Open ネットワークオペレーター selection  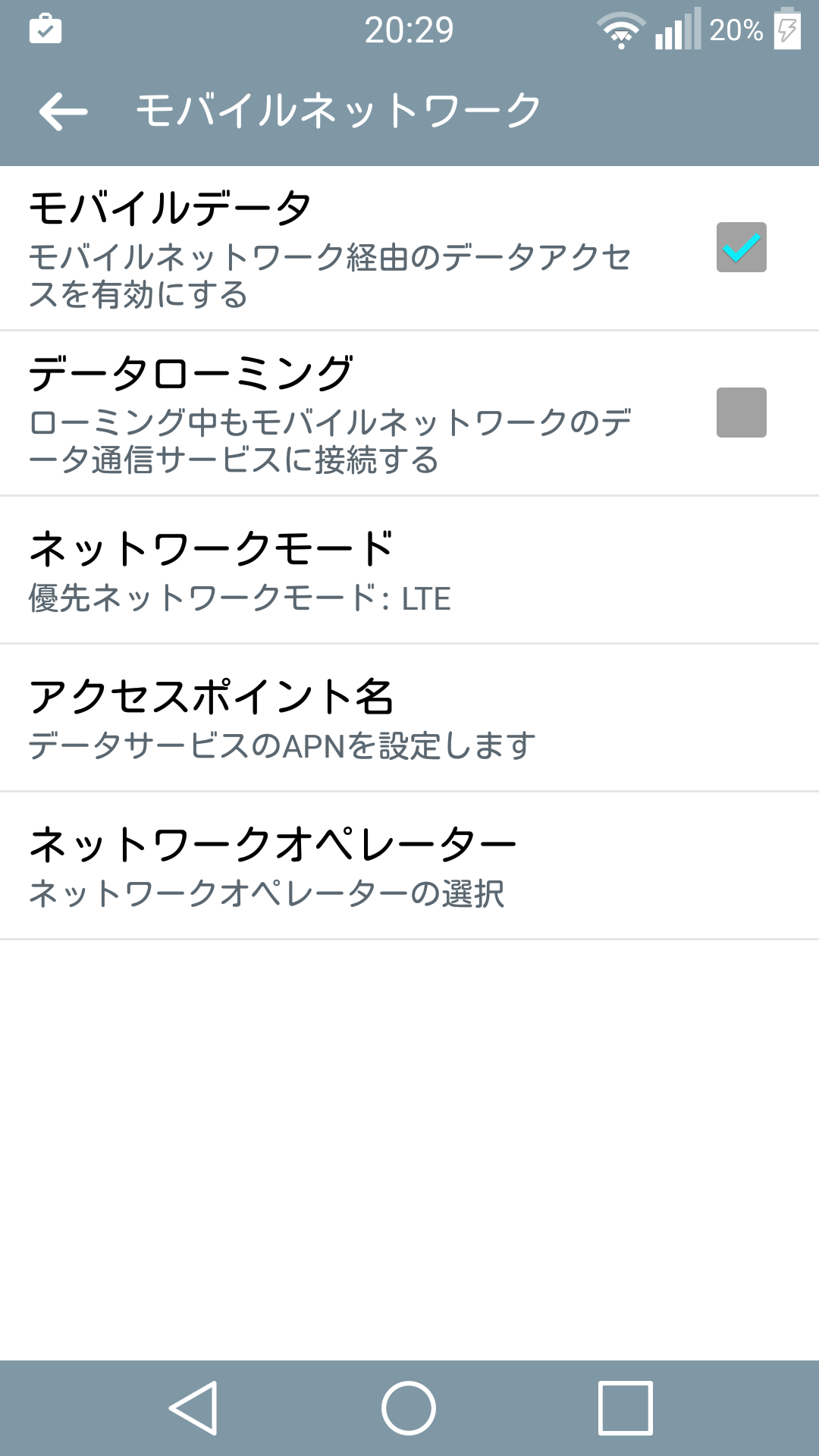(409, 866)
